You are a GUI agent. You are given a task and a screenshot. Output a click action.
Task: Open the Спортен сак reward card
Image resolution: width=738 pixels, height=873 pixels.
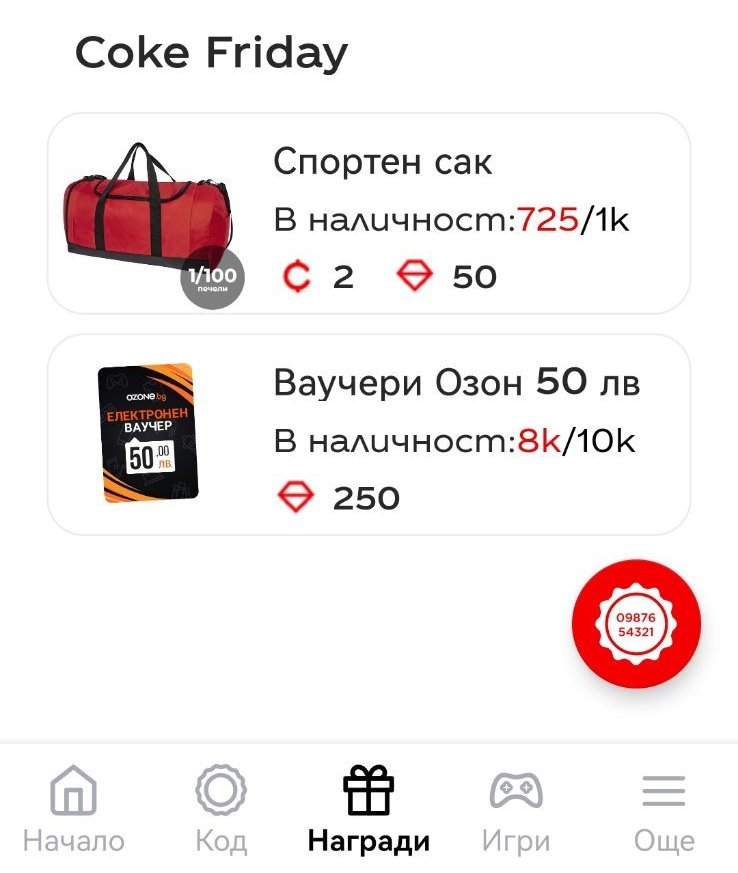[368, 213]
